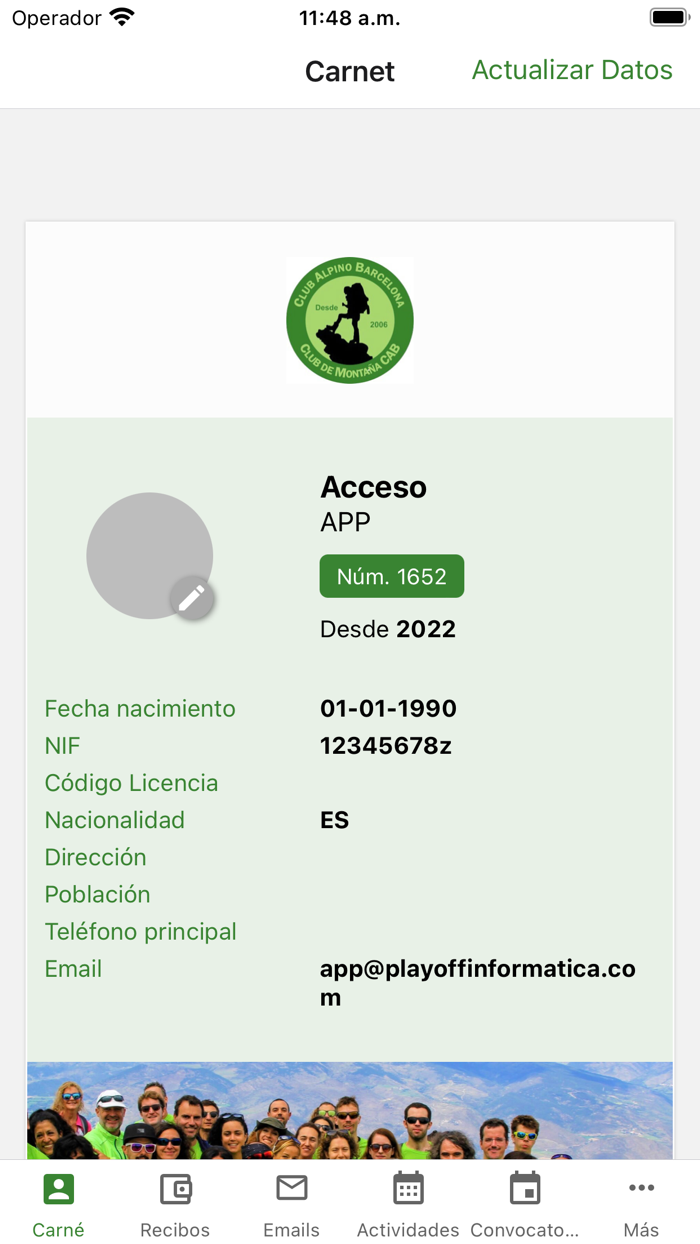Show more options under Más
The width and height of the screenshot is (700, 1244).
tap(641, 1204)
